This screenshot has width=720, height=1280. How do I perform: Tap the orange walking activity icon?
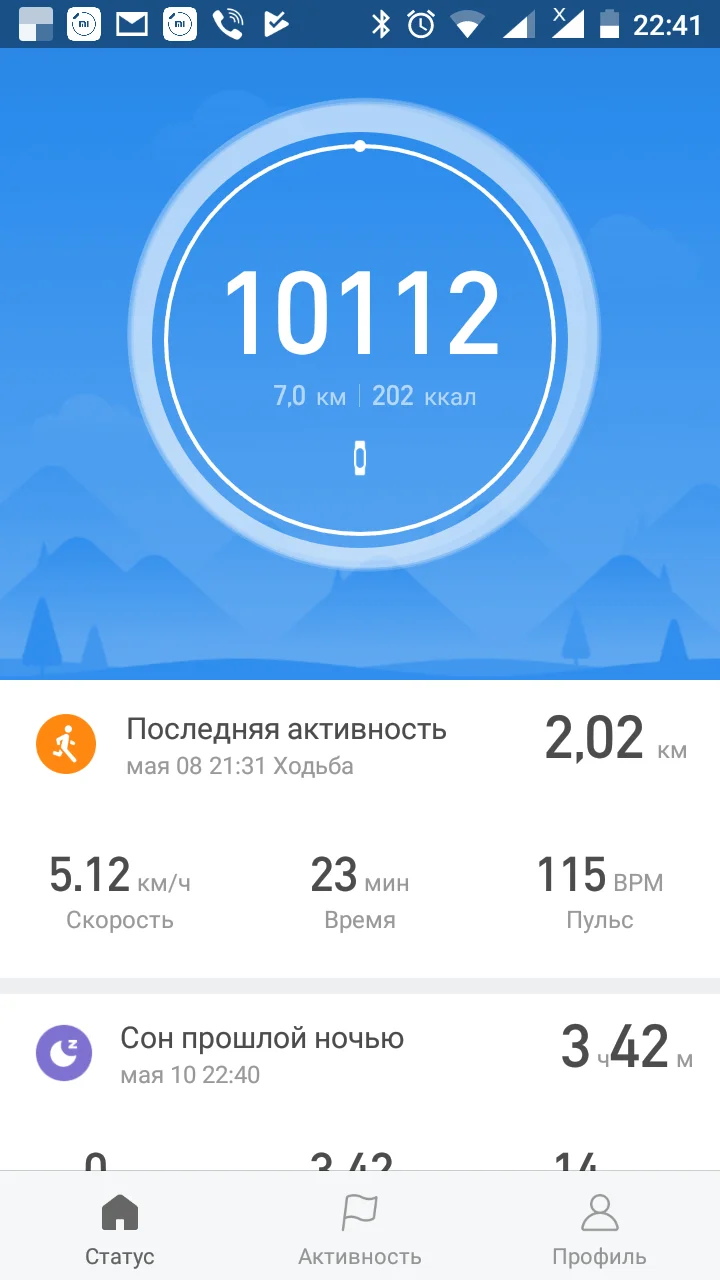[65, 744]
